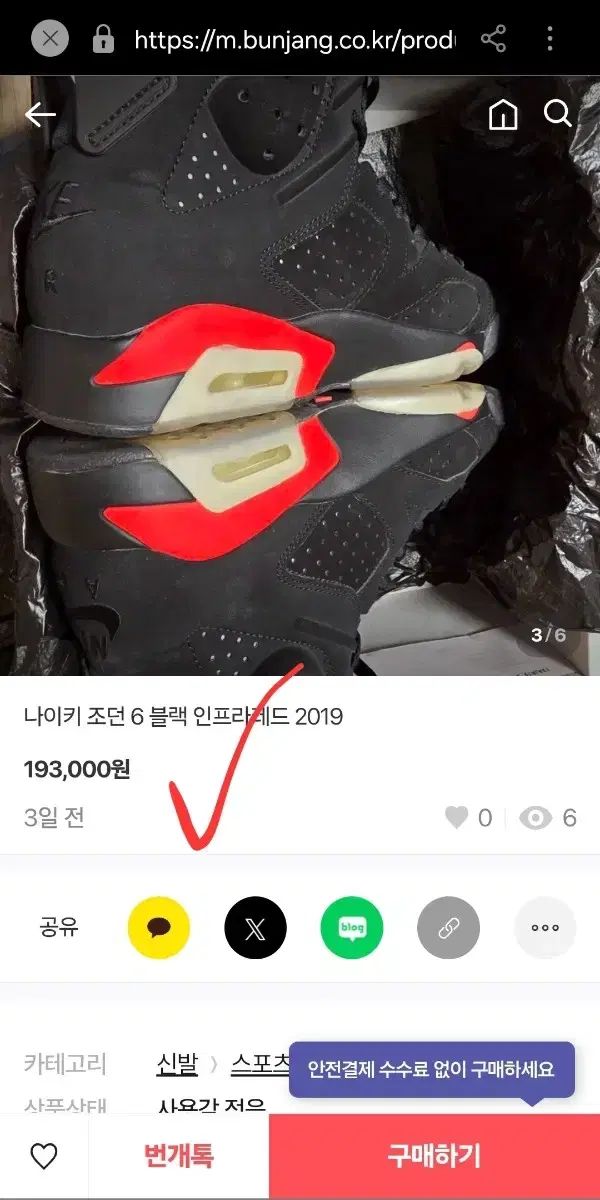
Task: Go to Bunjang home icon
Action: click(503, 115)
